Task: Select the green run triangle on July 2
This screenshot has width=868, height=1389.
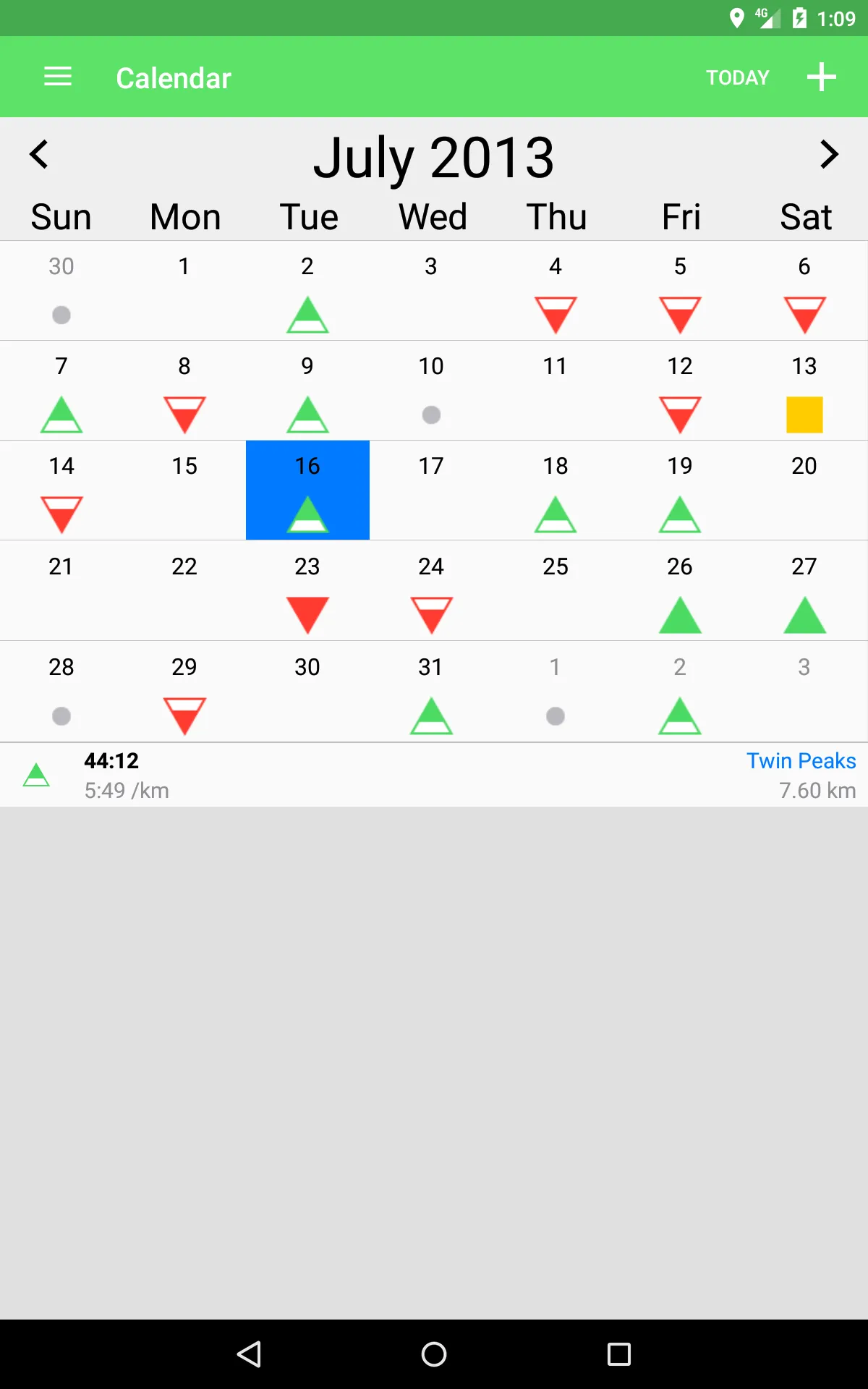Action: [x=307, y=316]
